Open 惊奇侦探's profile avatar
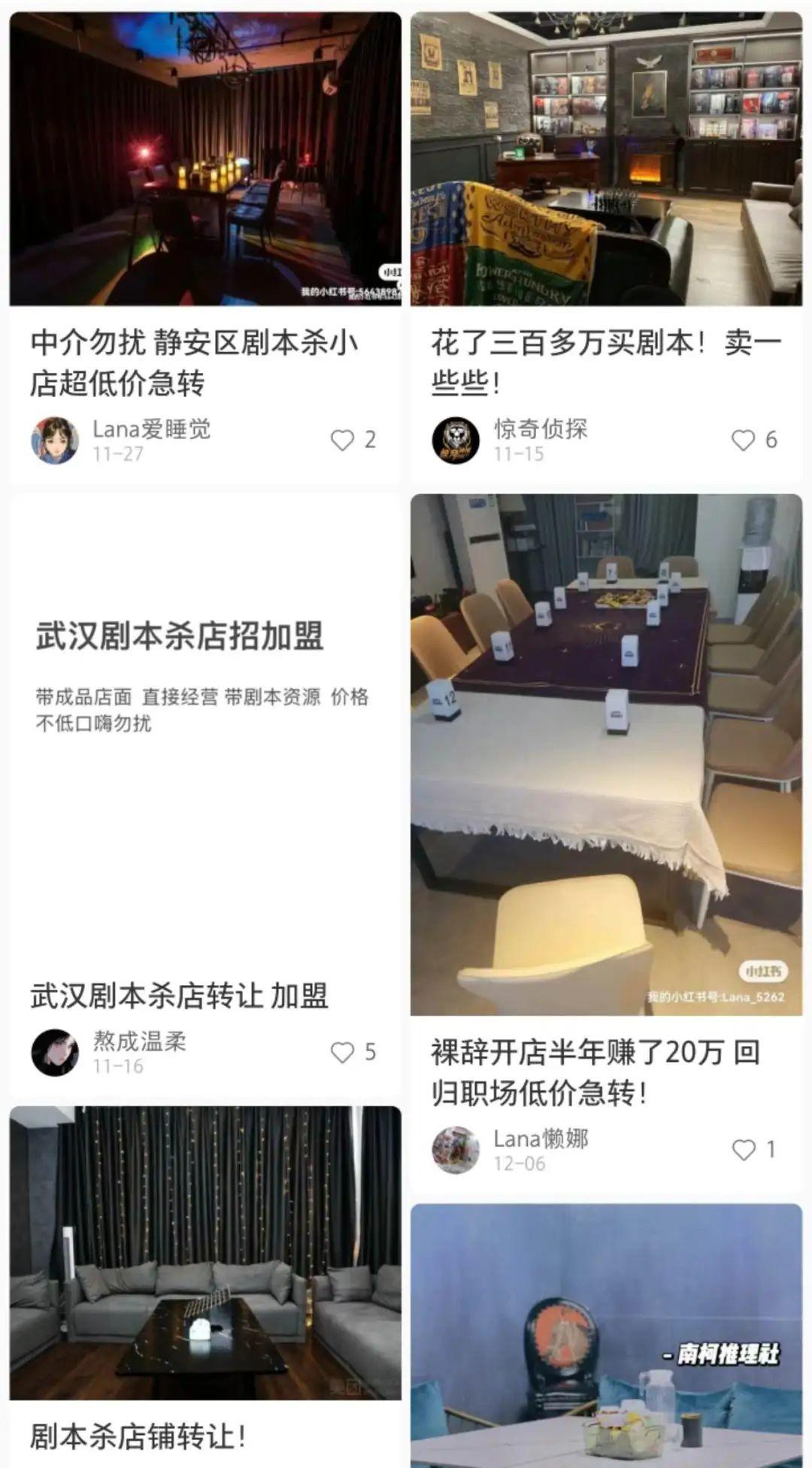 point(456,440)
